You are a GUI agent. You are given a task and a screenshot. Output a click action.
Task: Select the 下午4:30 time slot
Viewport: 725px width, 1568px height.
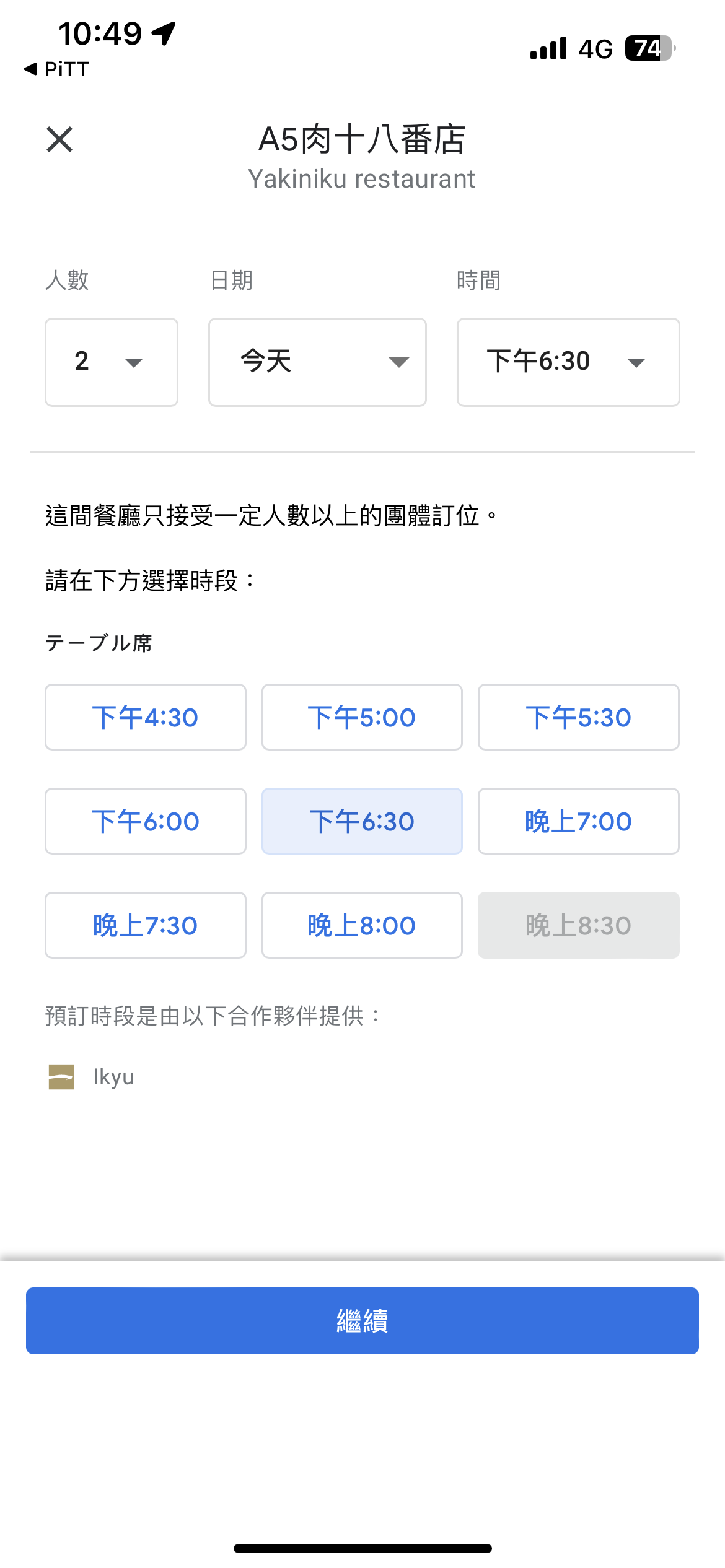[x=146, y=717]
